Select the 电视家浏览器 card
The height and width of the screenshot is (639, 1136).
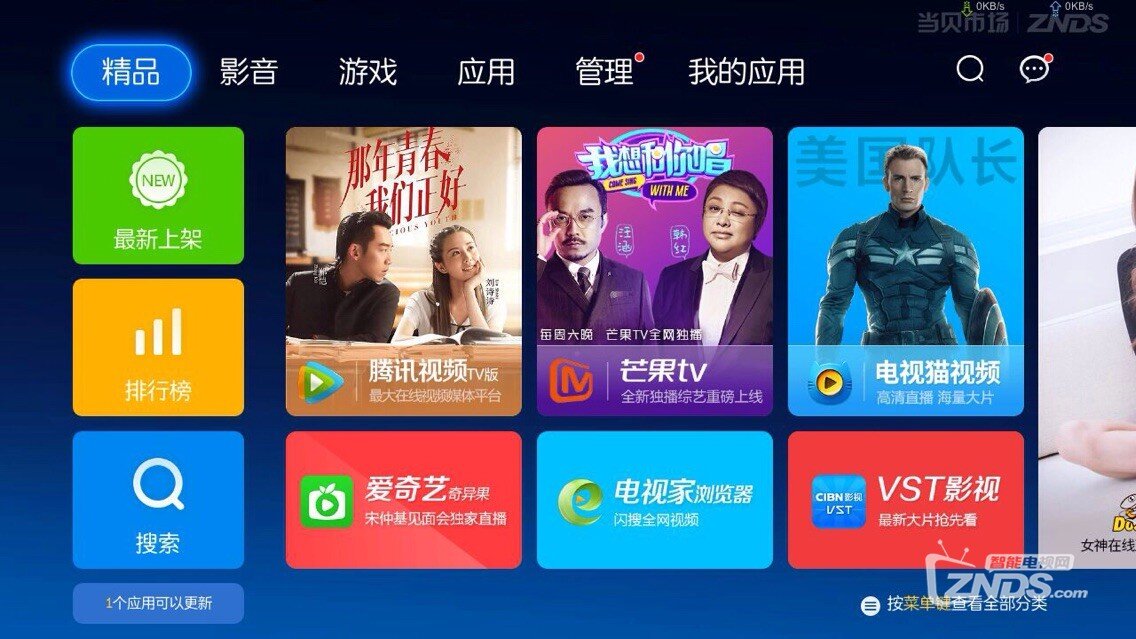654,500
